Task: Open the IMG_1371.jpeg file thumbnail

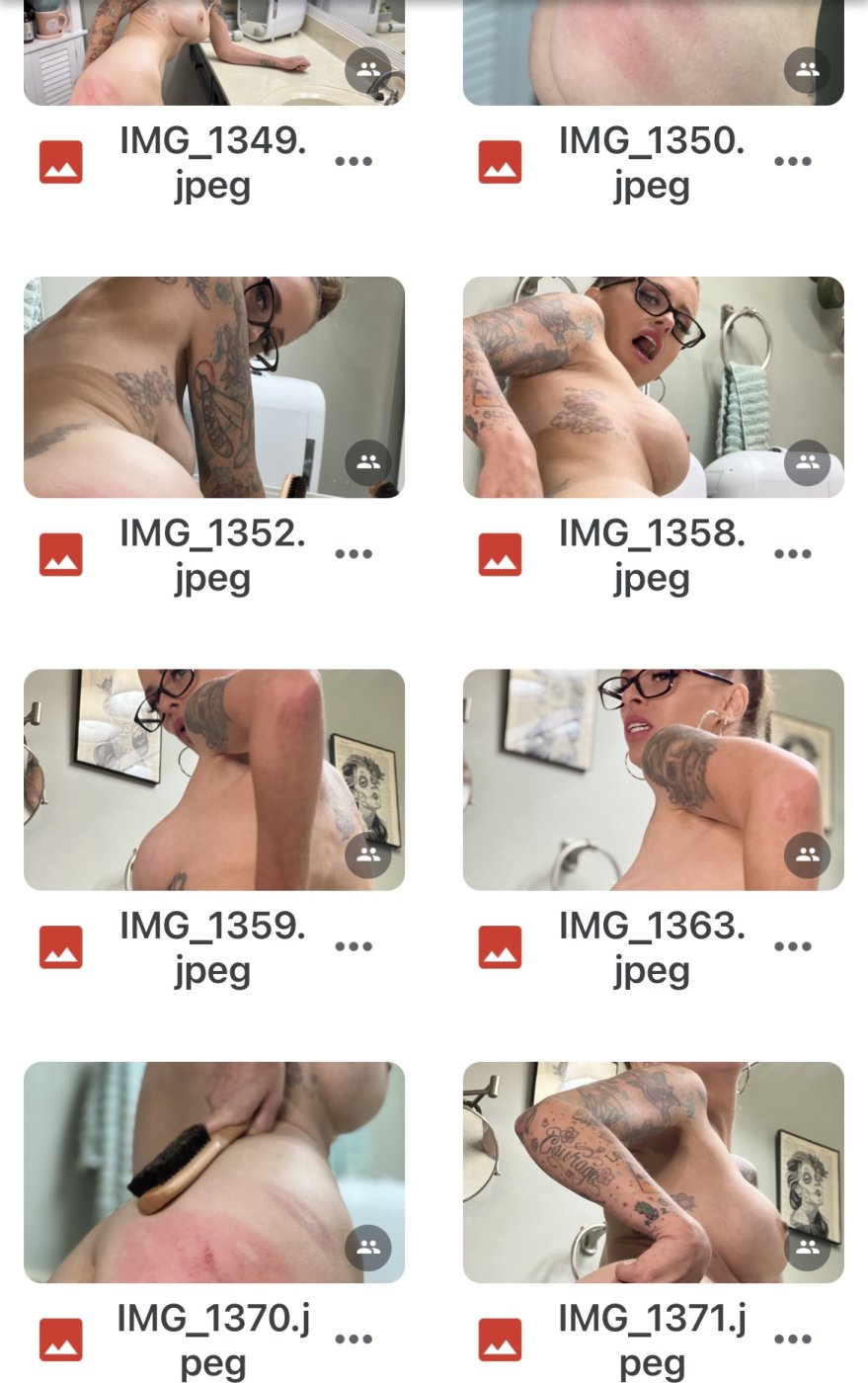Action: [653, 1172]
